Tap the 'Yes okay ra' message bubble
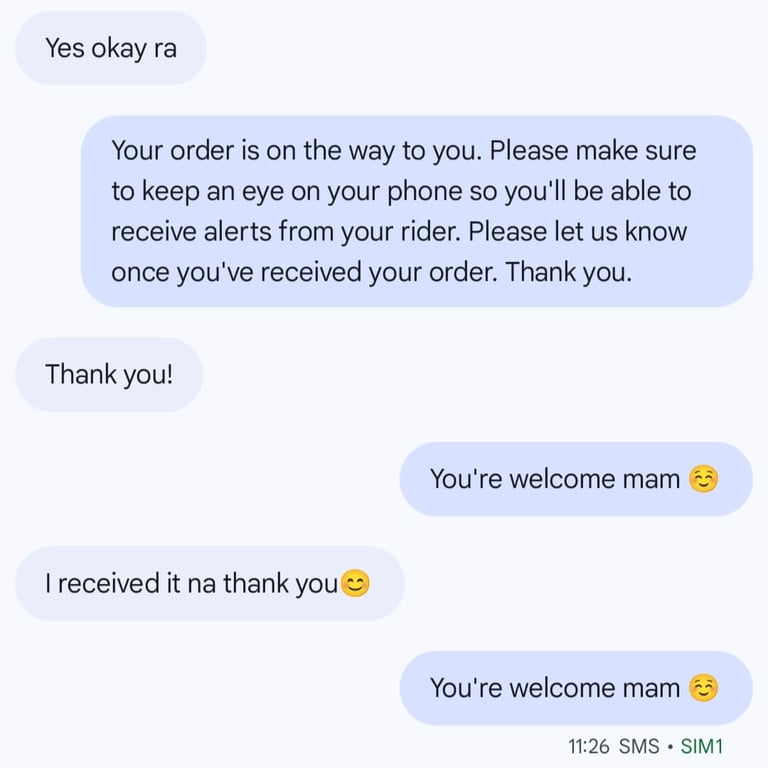 coord(110,48)
